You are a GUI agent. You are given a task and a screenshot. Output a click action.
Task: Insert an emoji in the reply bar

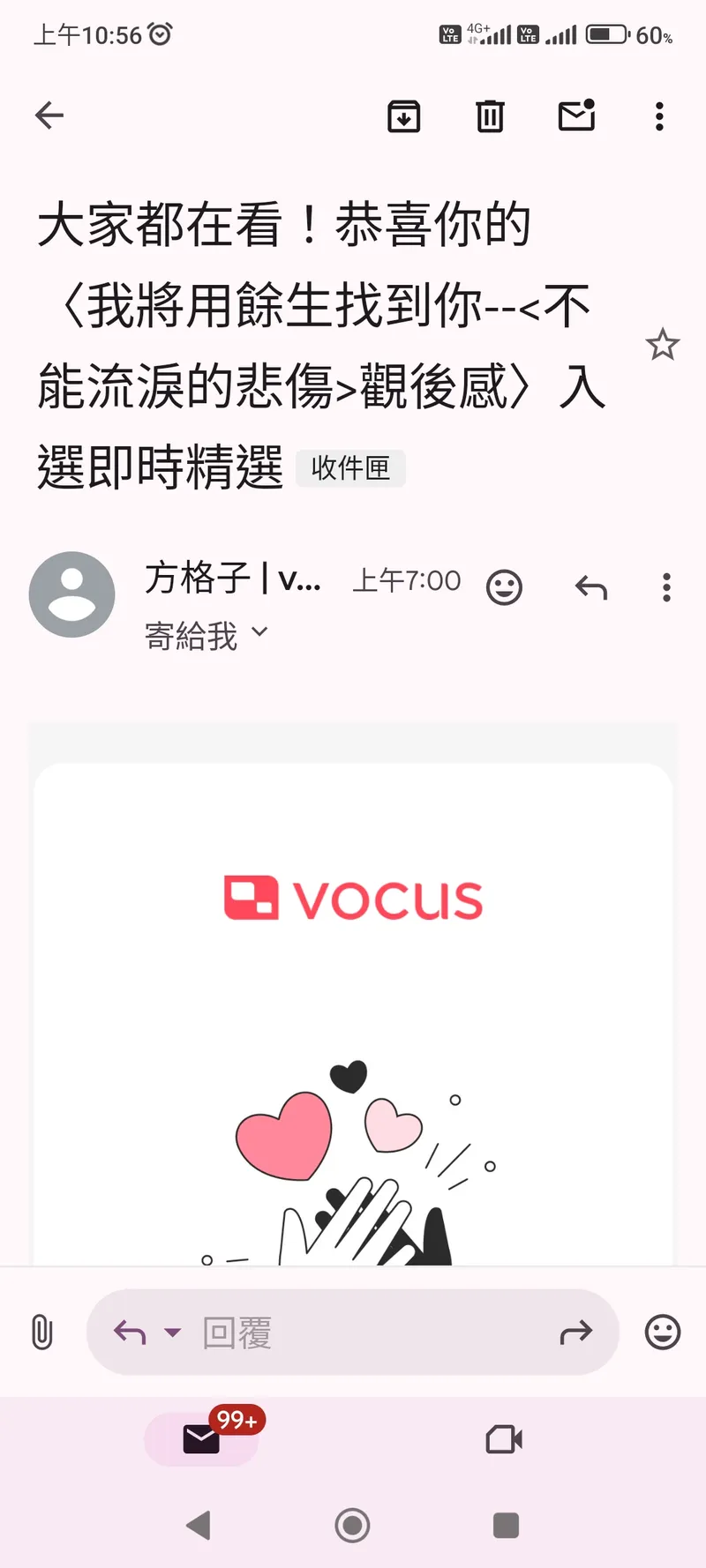(661, 1332)
